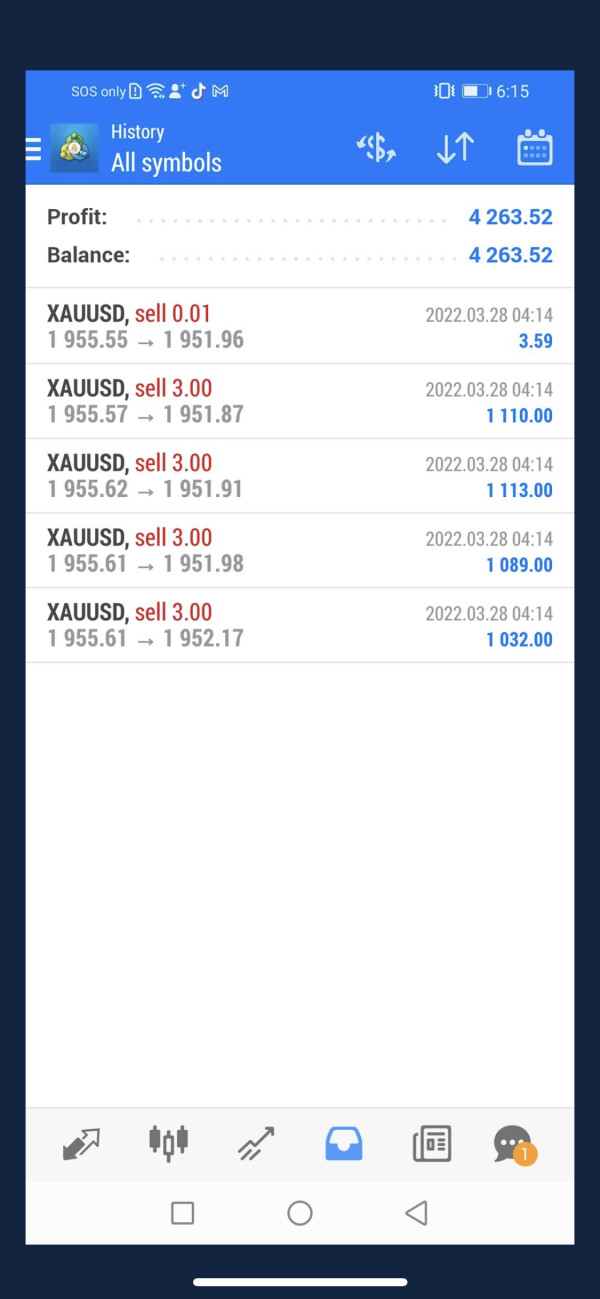Switch to the Quotes tab
600x1299 pixels.
coord(82,1143)
